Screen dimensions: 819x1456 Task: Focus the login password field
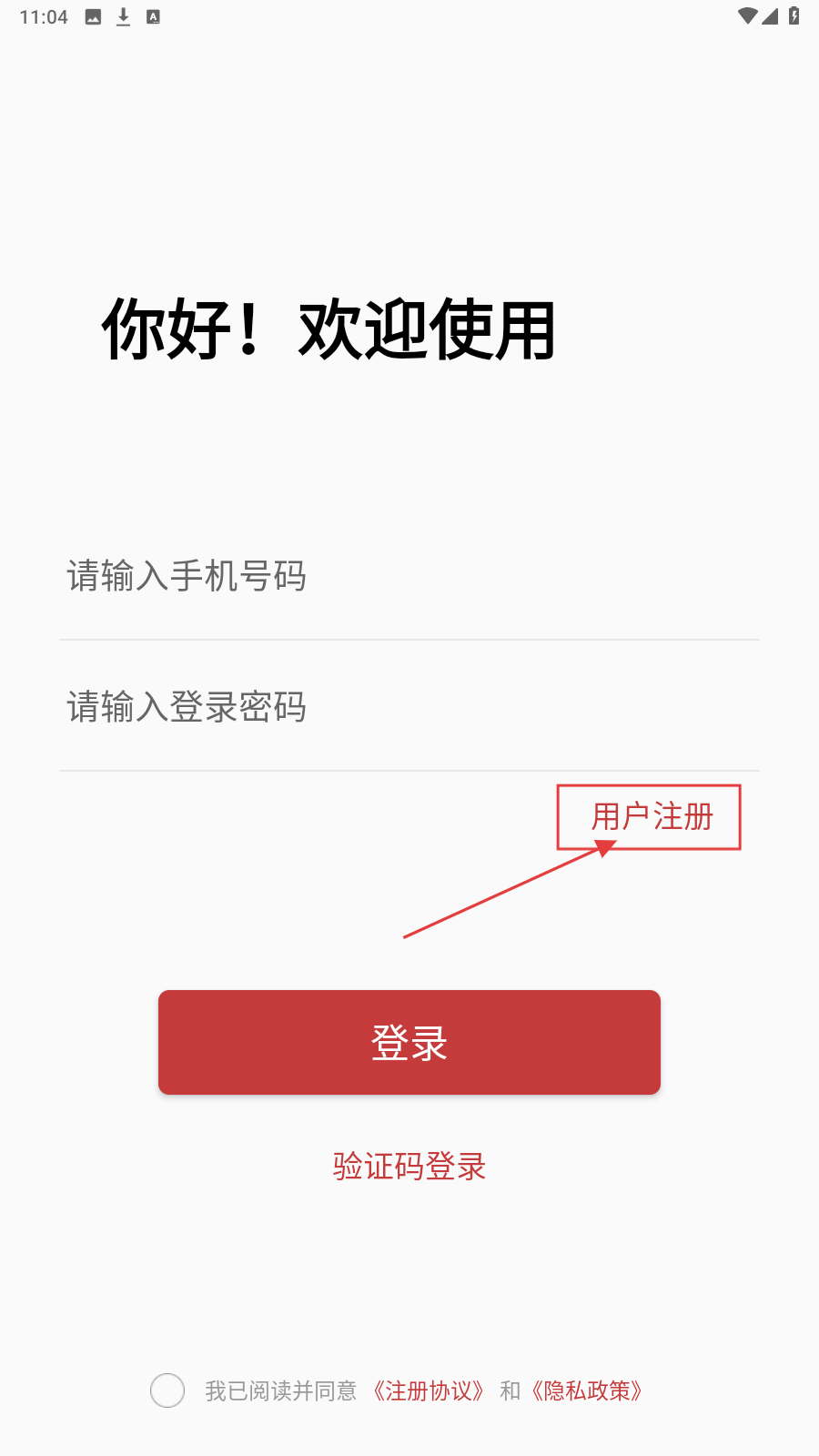(x=409, y=707)
